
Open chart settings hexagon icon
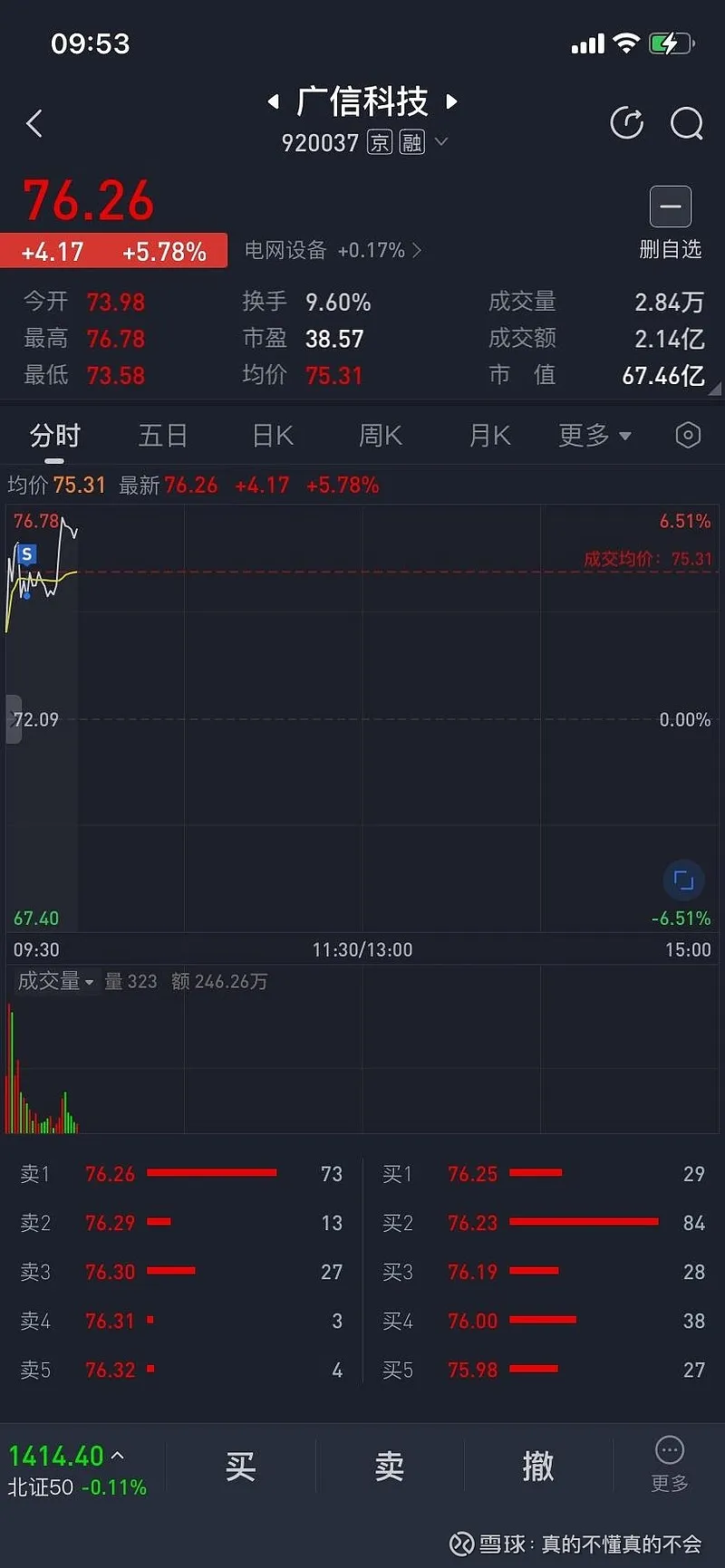688,436
